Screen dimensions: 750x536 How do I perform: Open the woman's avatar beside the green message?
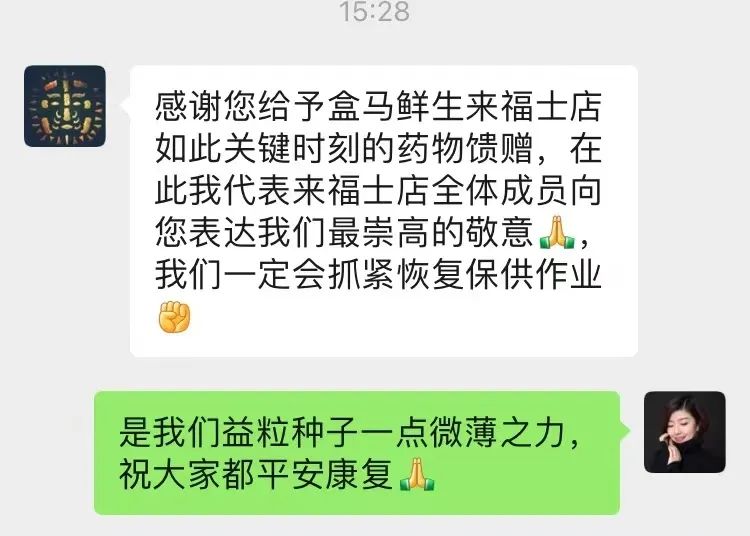(x=684, y=432)
